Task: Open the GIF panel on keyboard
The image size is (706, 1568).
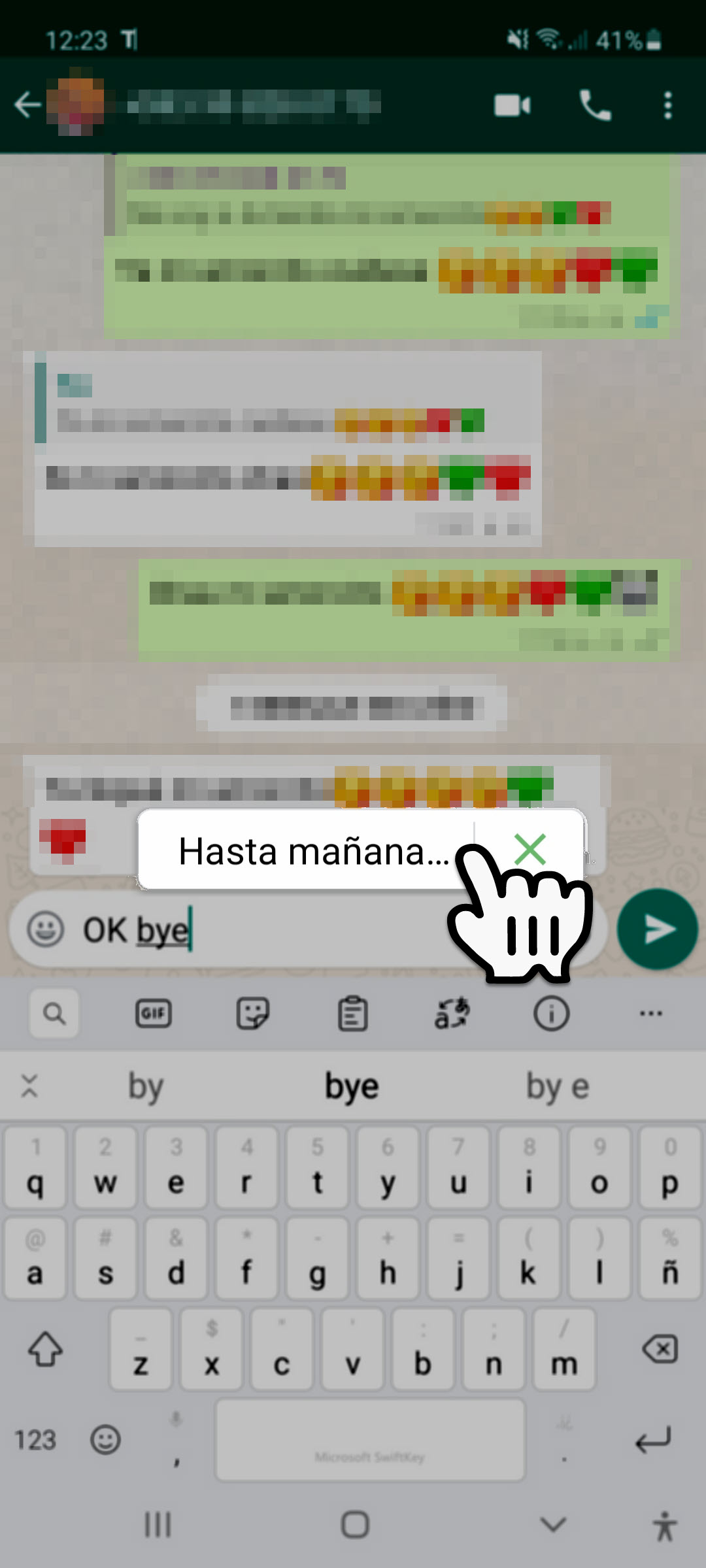Action: tap(154, 1014)
